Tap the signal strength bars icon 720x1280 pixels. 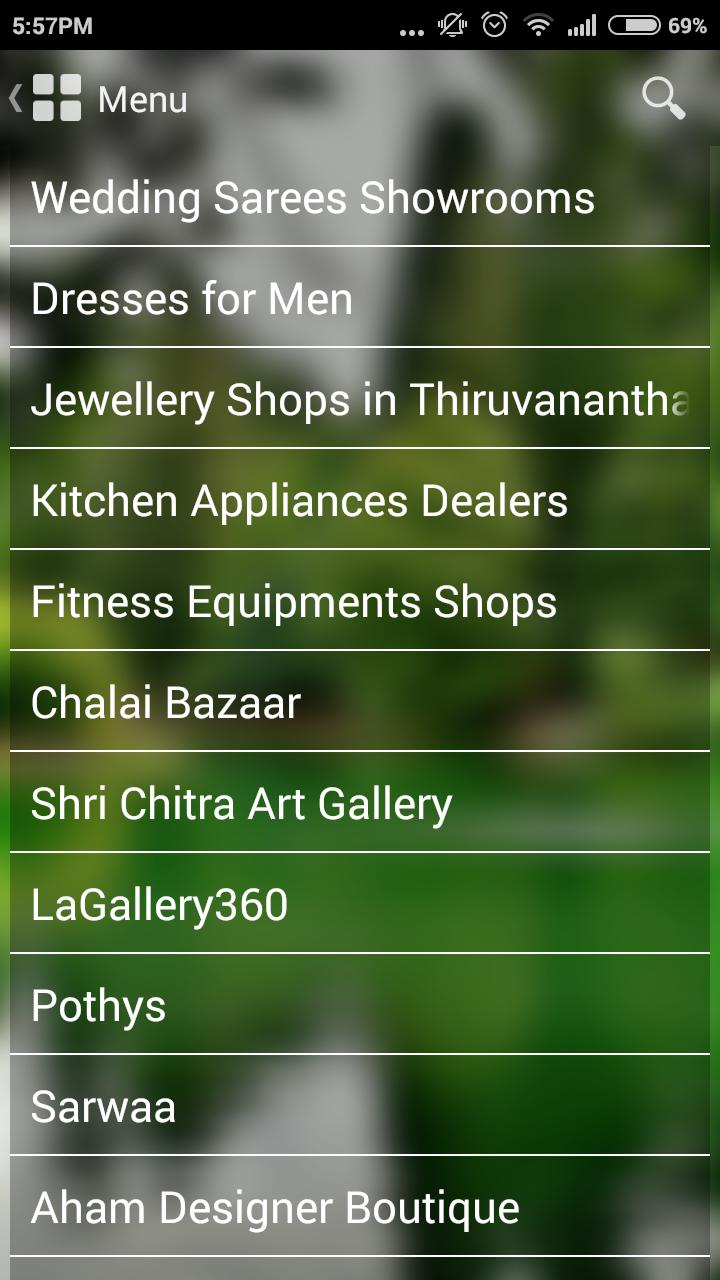click(x=583, y=26)
